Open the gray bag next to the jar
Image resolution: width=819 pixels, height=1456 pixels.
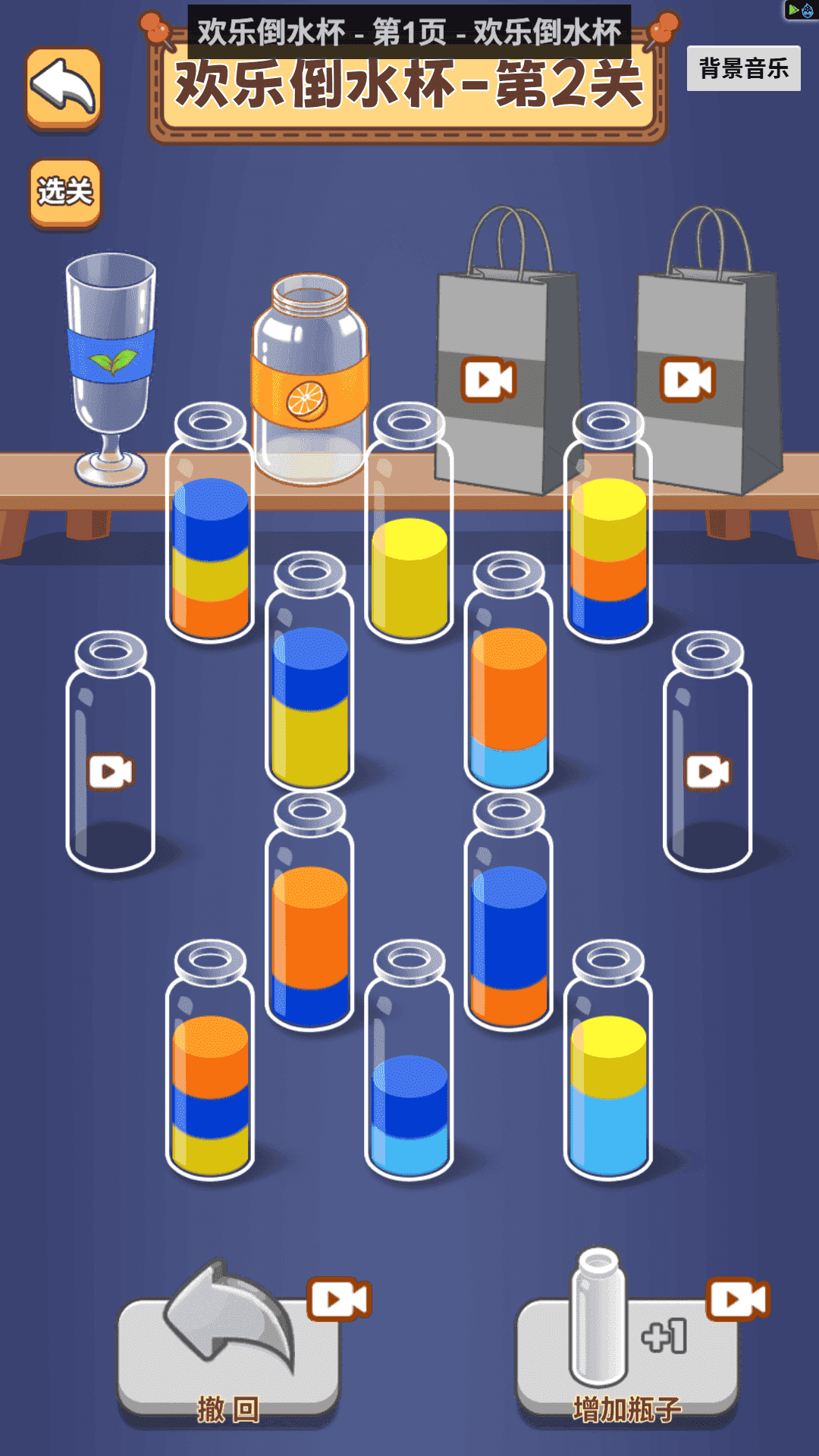(508, 351)
